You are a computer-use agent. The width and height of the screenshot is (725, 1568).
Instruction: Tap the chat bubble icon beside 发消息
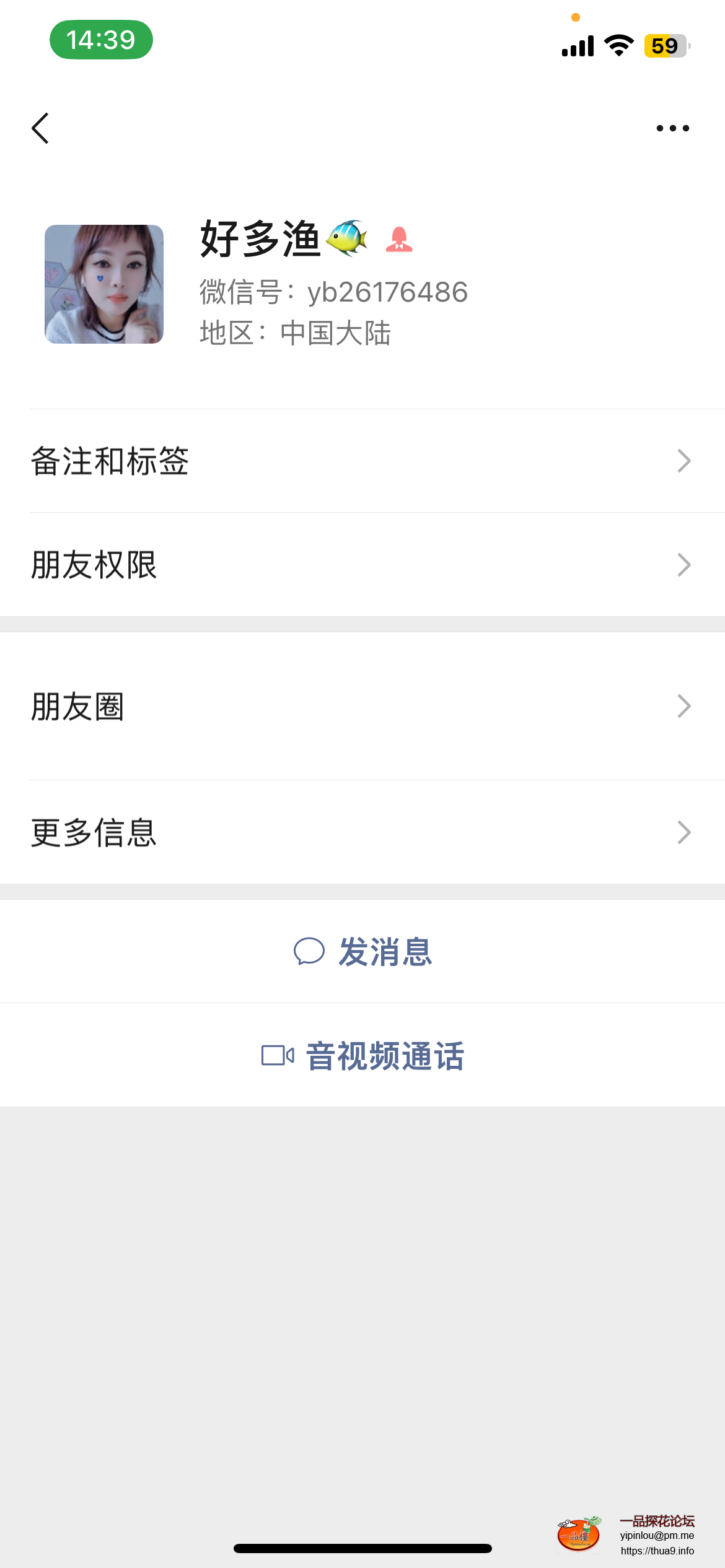[x=310, y=952]
